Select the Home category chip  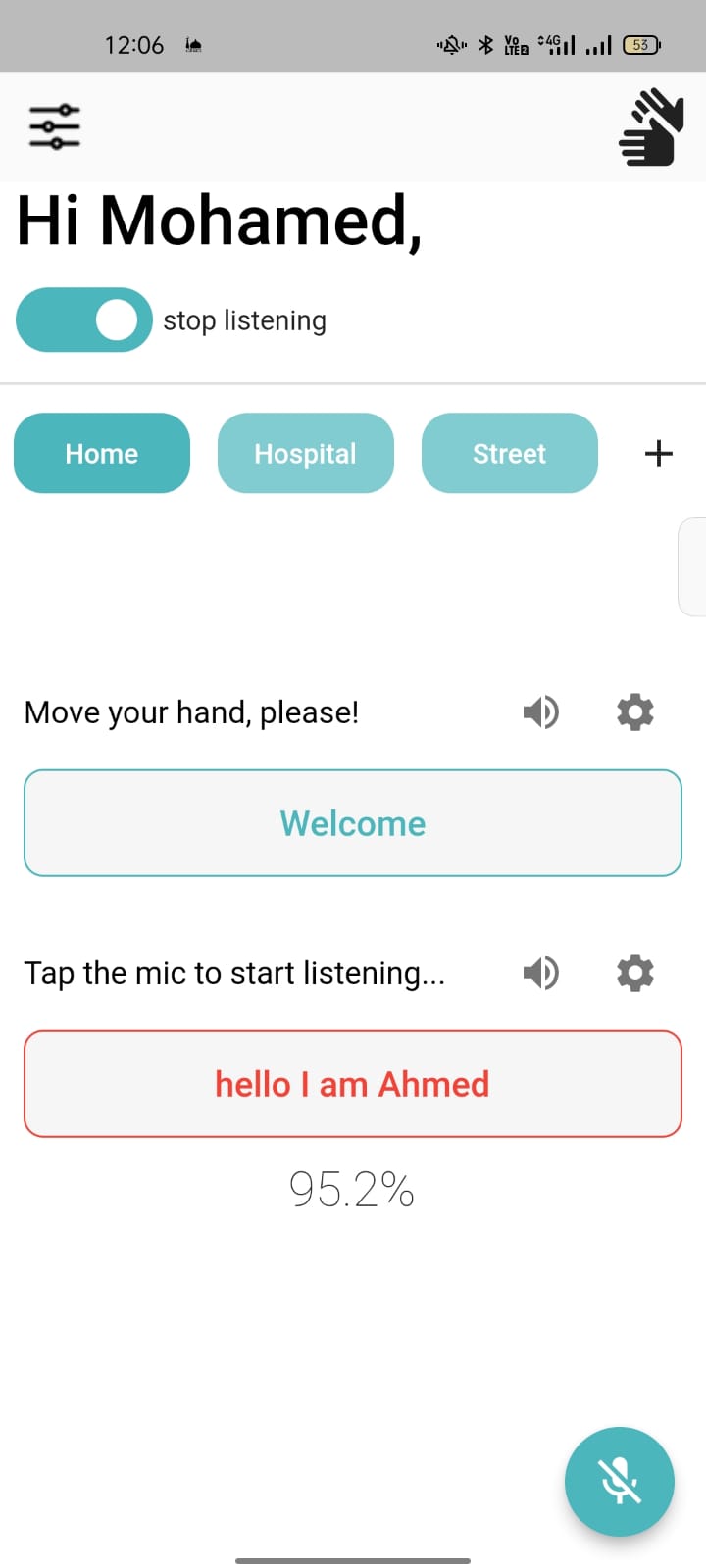[102, 453]
